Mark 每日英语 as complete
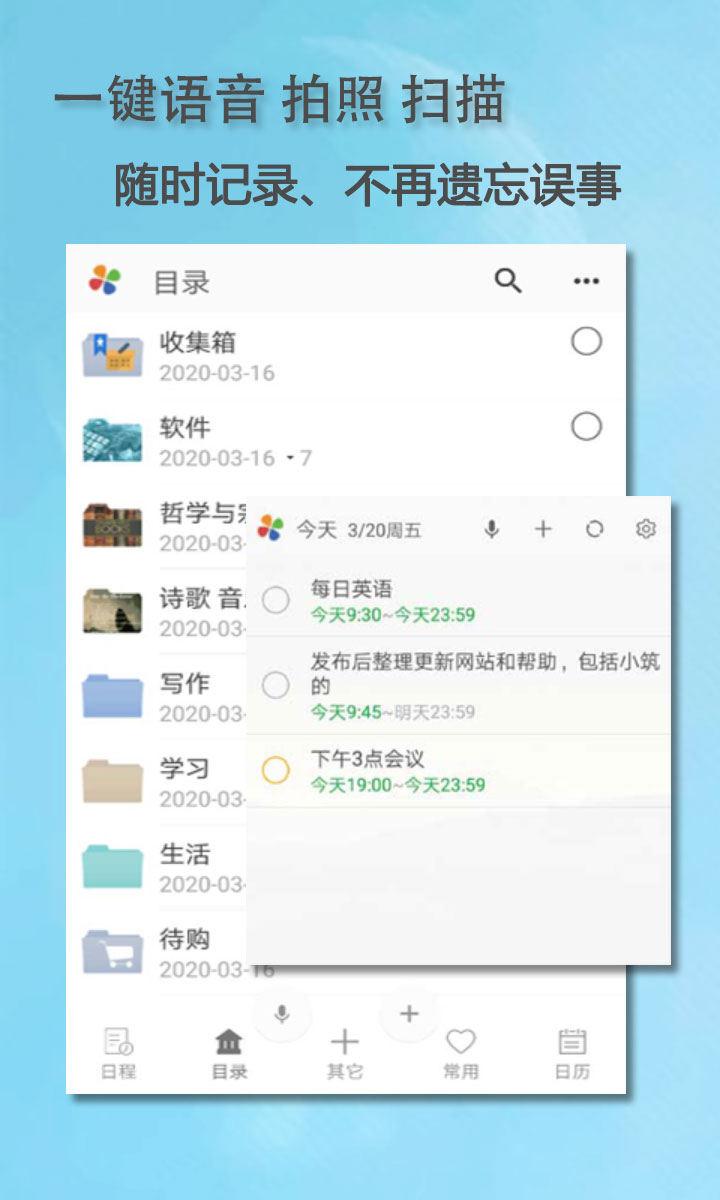Viewport: 720px width, 1200px height. click(x=275, y=600)
